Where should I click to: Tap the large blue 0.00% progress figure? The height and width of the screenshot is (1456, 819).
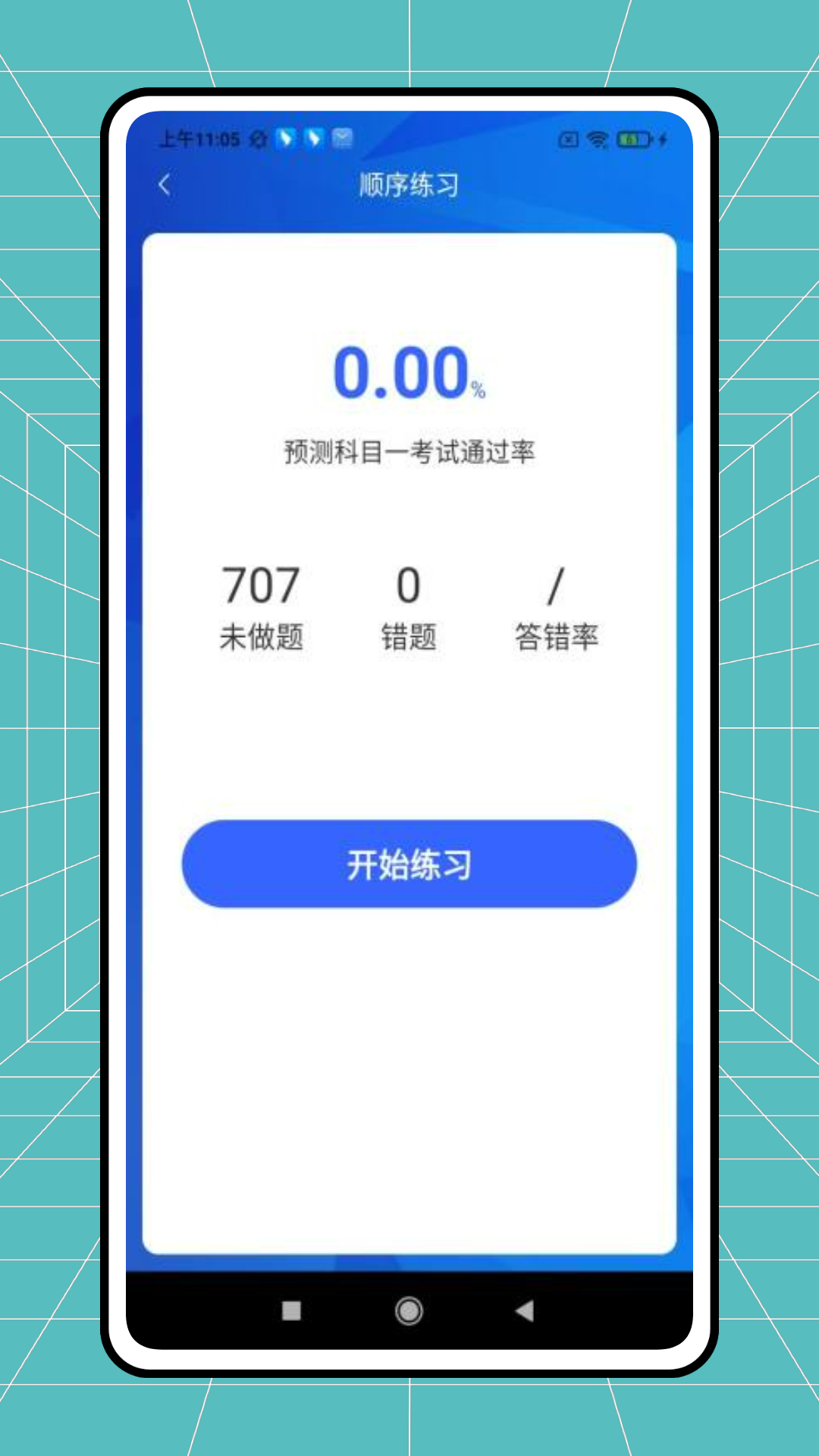click(409, 373)
